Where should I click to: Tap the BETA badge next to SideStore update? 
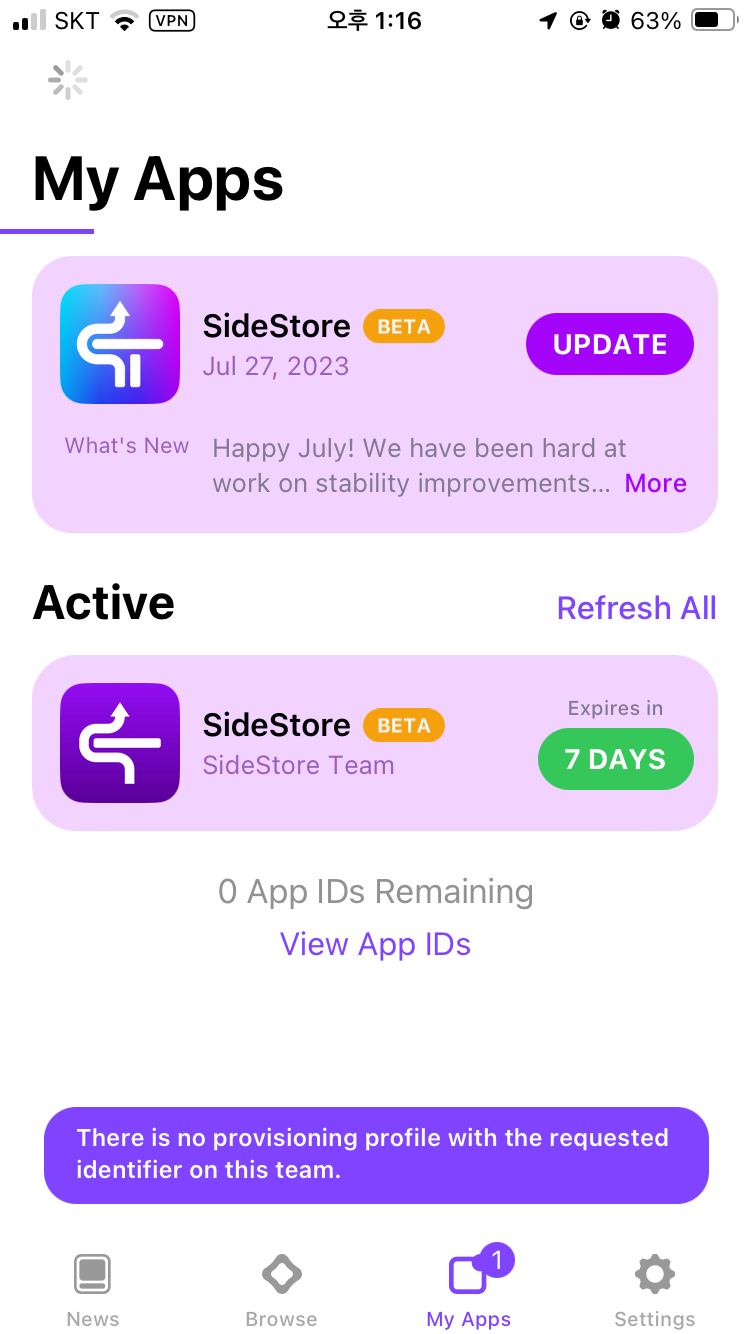tap(404, 326)
